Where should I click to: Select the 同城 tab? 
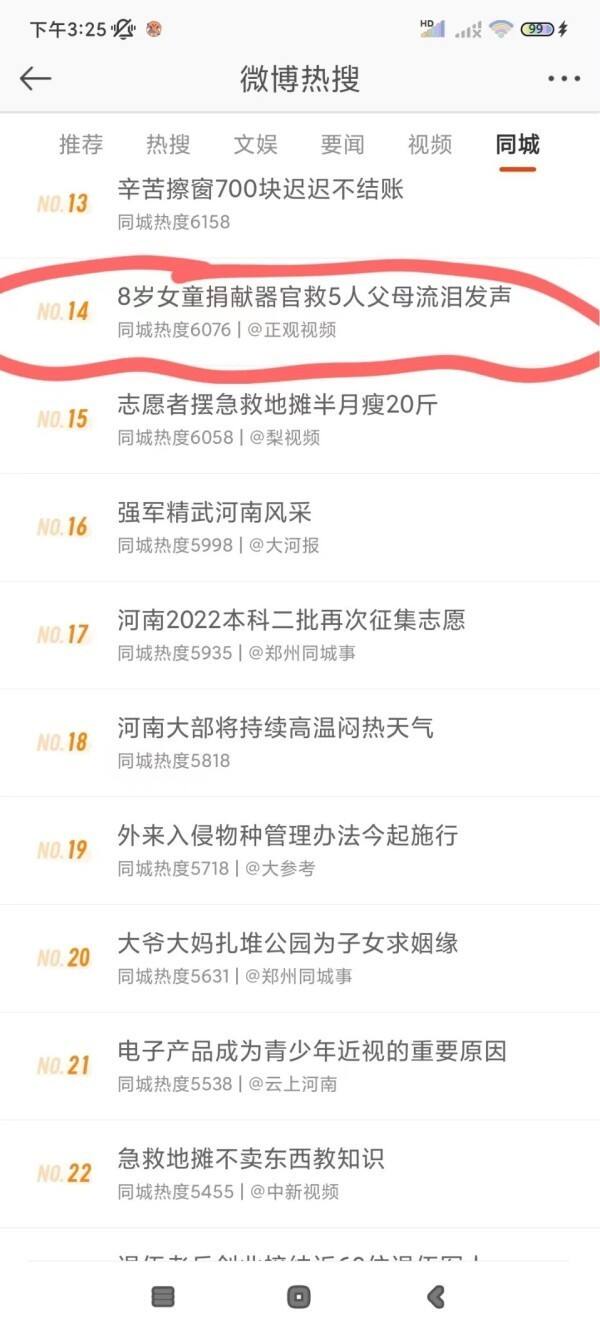(x=517, y=145)
